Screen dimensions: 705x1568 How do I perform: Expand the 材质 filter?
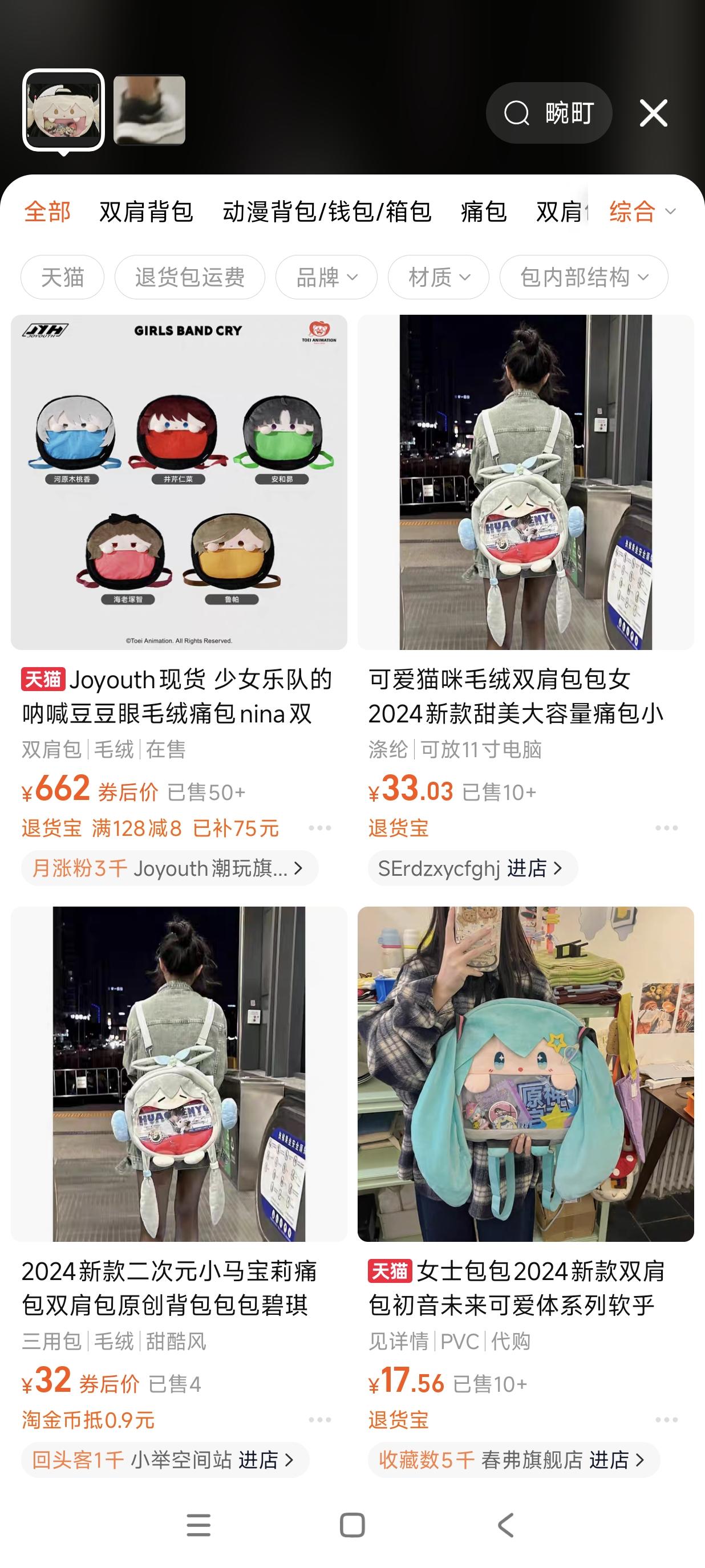pos(438,278)
